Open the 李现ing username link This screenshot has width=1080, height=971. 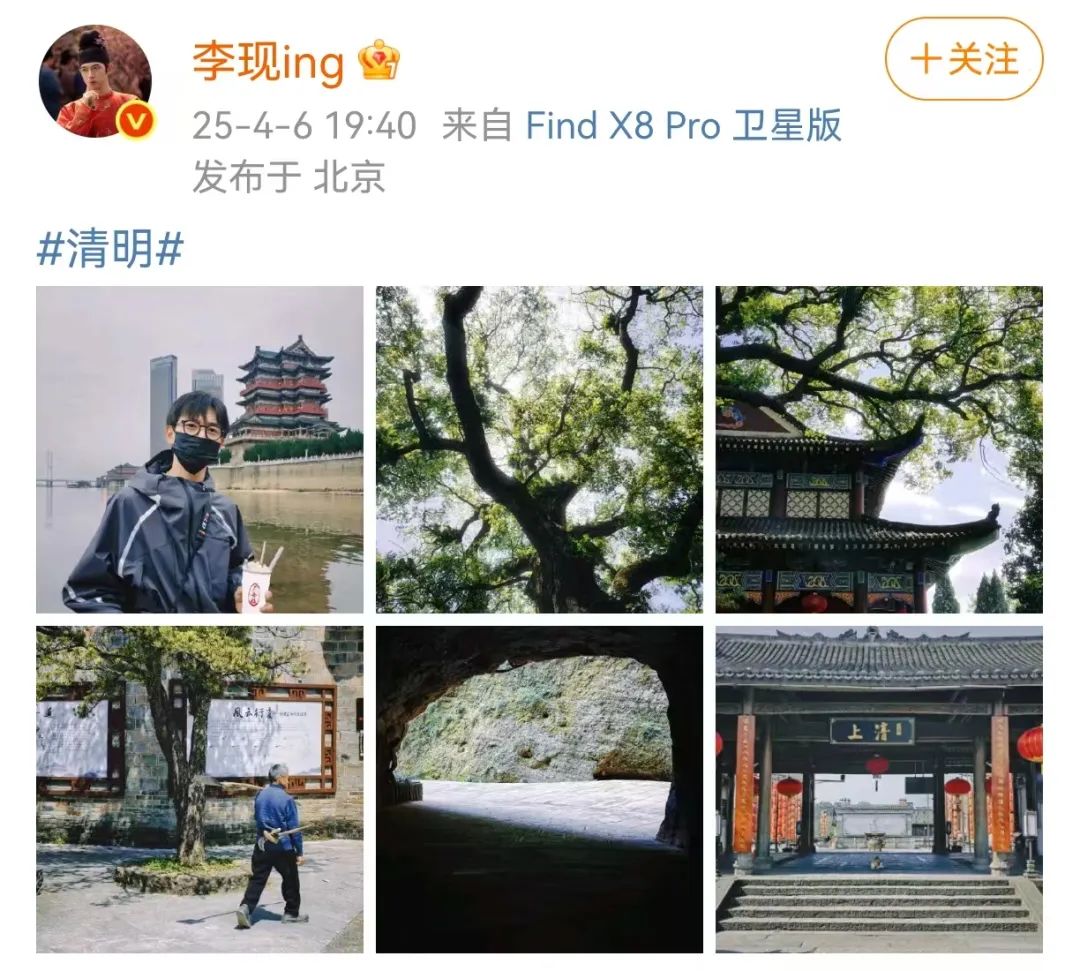pos(268,62)
